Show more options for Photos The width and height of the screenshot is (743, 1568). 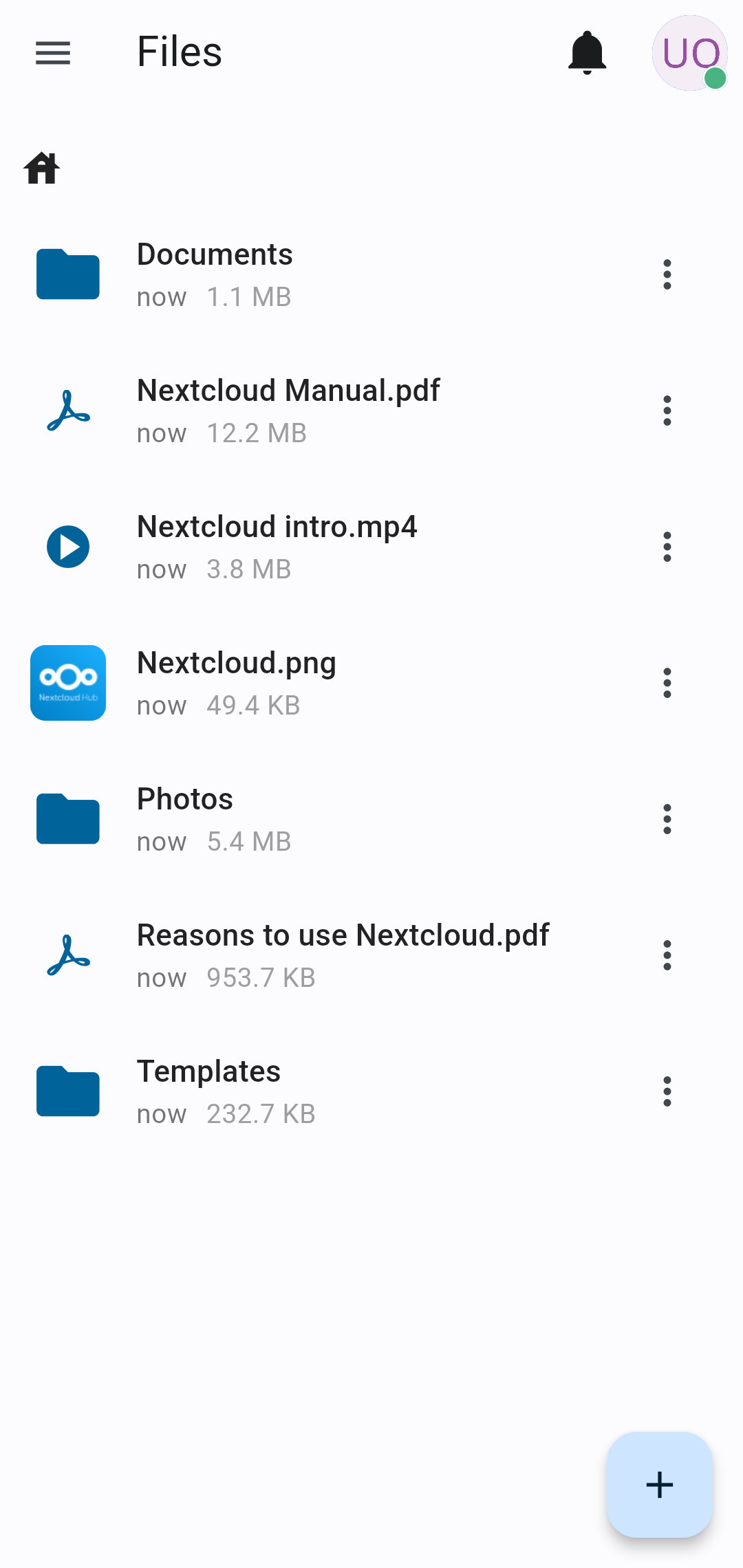[667, 819]
